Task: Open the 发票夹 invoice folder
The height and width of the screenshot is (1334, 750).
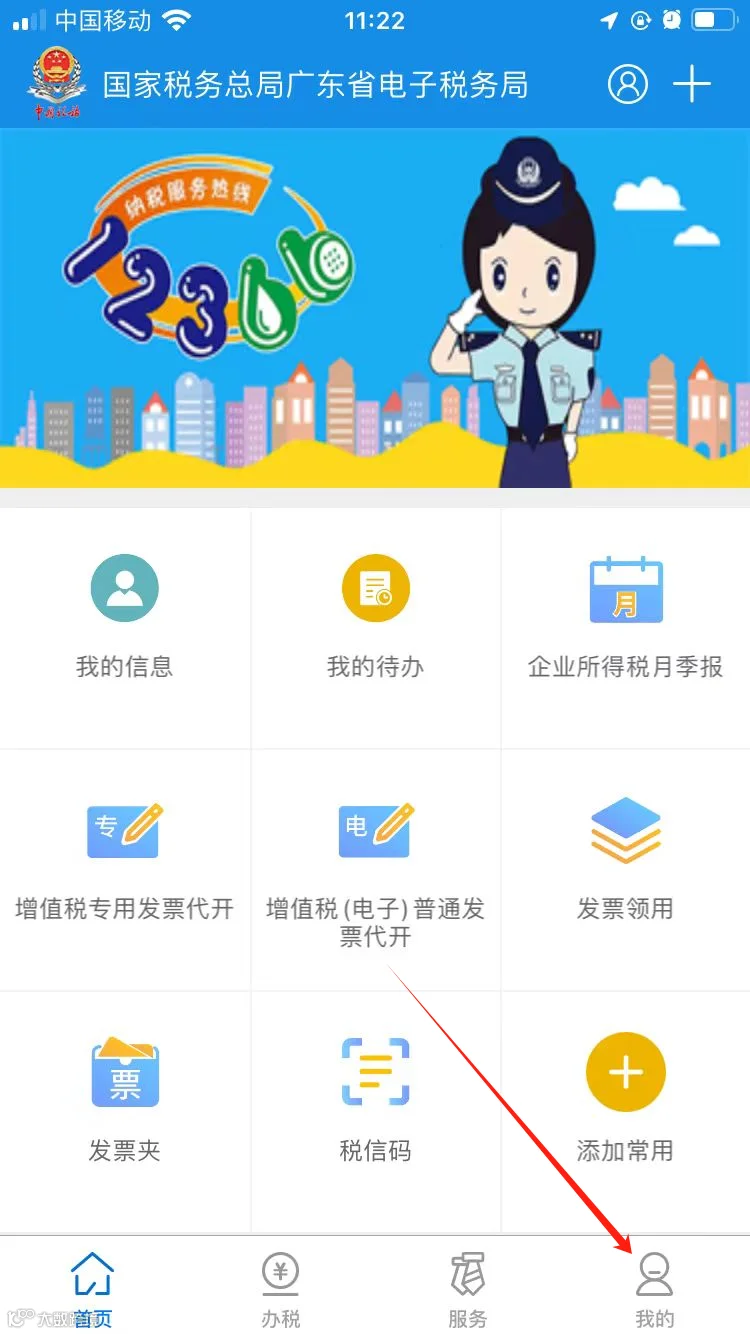Action: [125, 1112]
